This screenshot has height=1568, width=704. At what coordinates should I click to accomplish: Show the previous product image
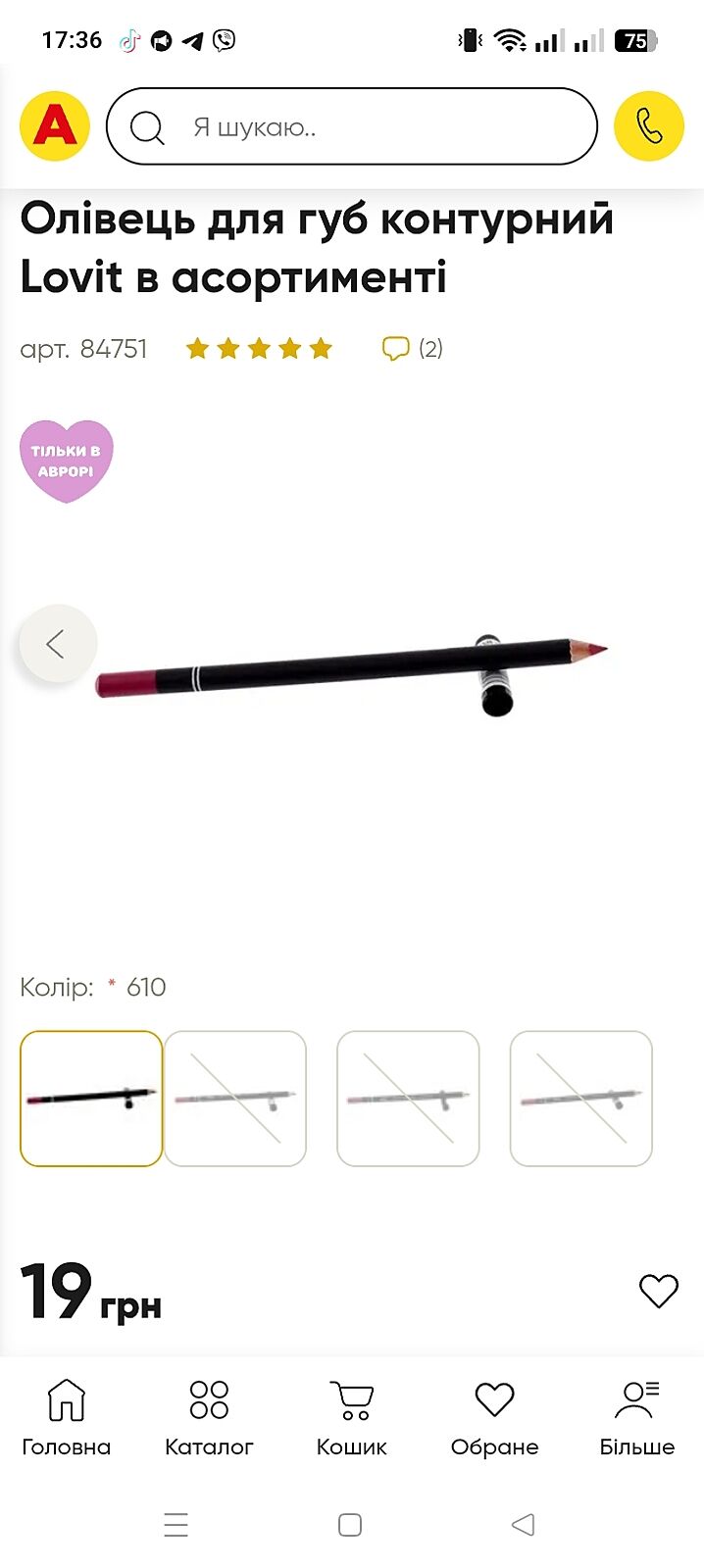(58, 644)
